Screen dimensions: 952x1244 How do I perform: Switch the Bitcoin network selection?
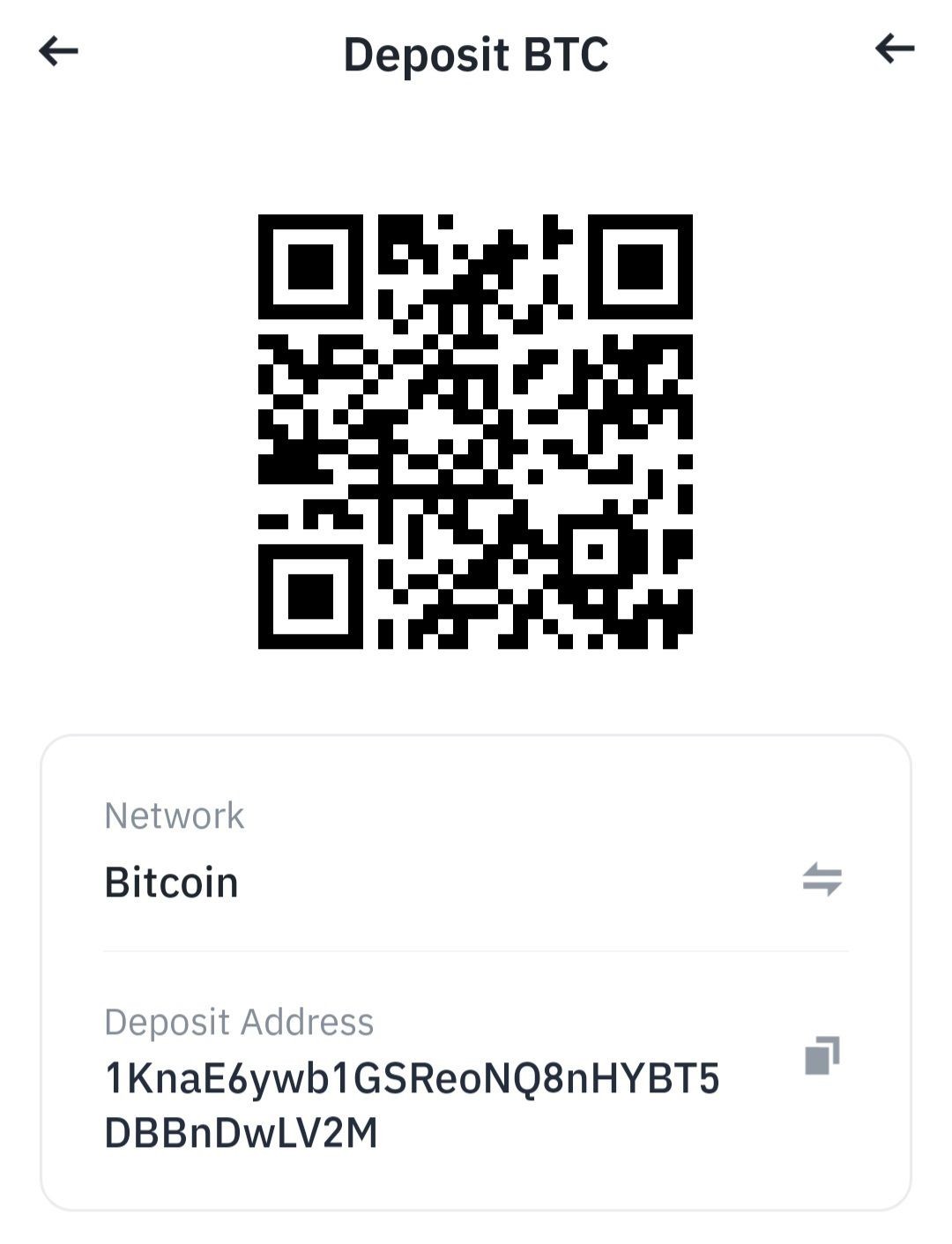(x=822, y=880)
